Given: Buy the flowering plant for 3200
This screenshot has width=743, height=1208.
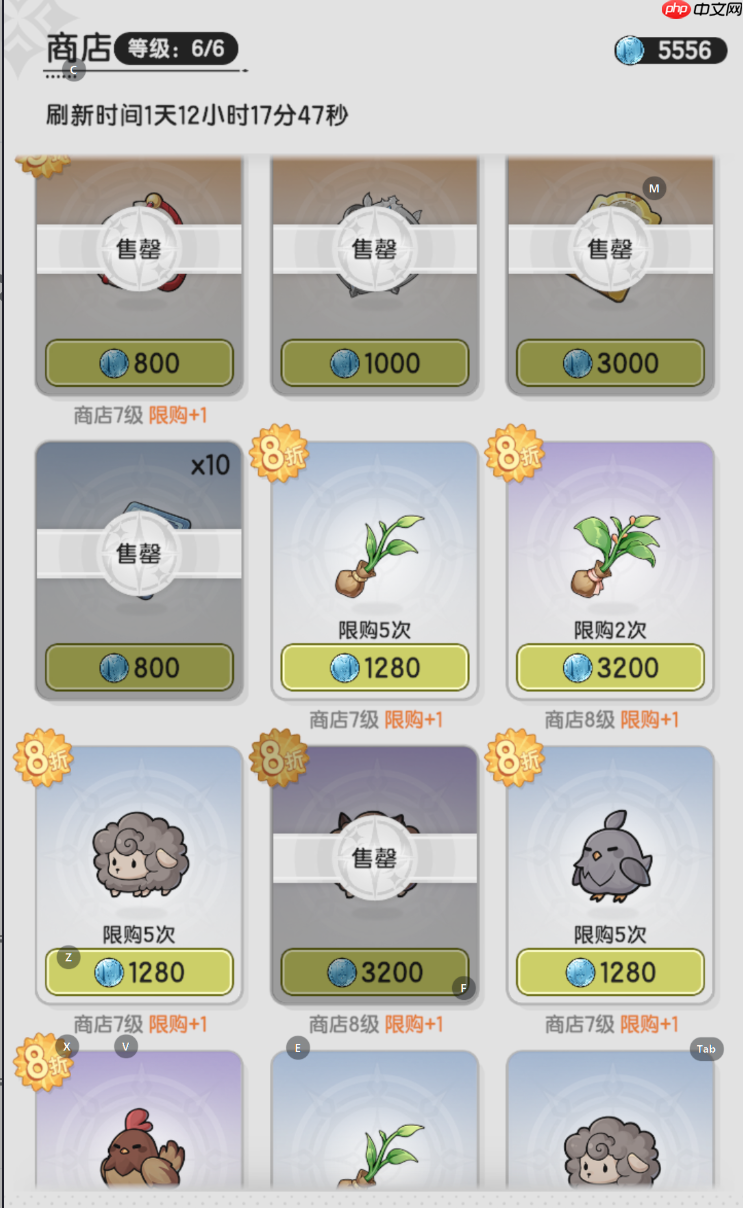Looking at the screenshot, I should 610,667.
